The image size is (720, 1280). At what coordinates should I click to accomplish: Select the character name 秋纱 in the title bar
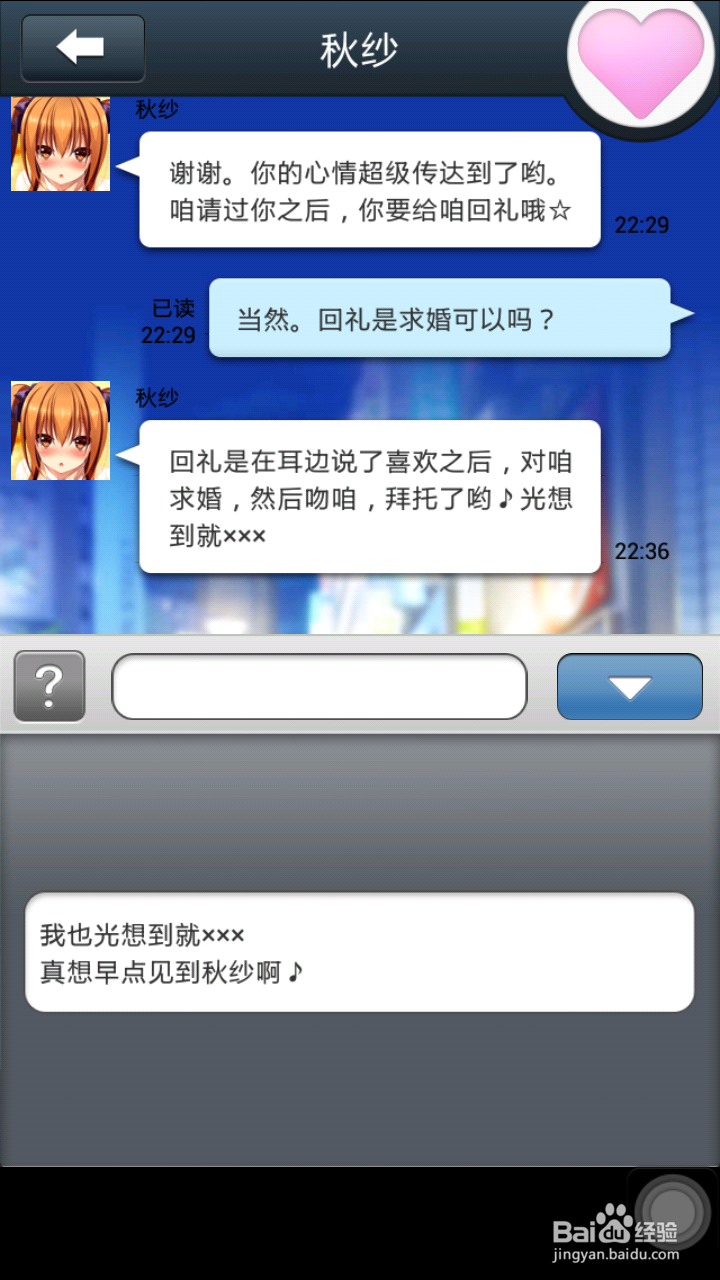[360, 47]
